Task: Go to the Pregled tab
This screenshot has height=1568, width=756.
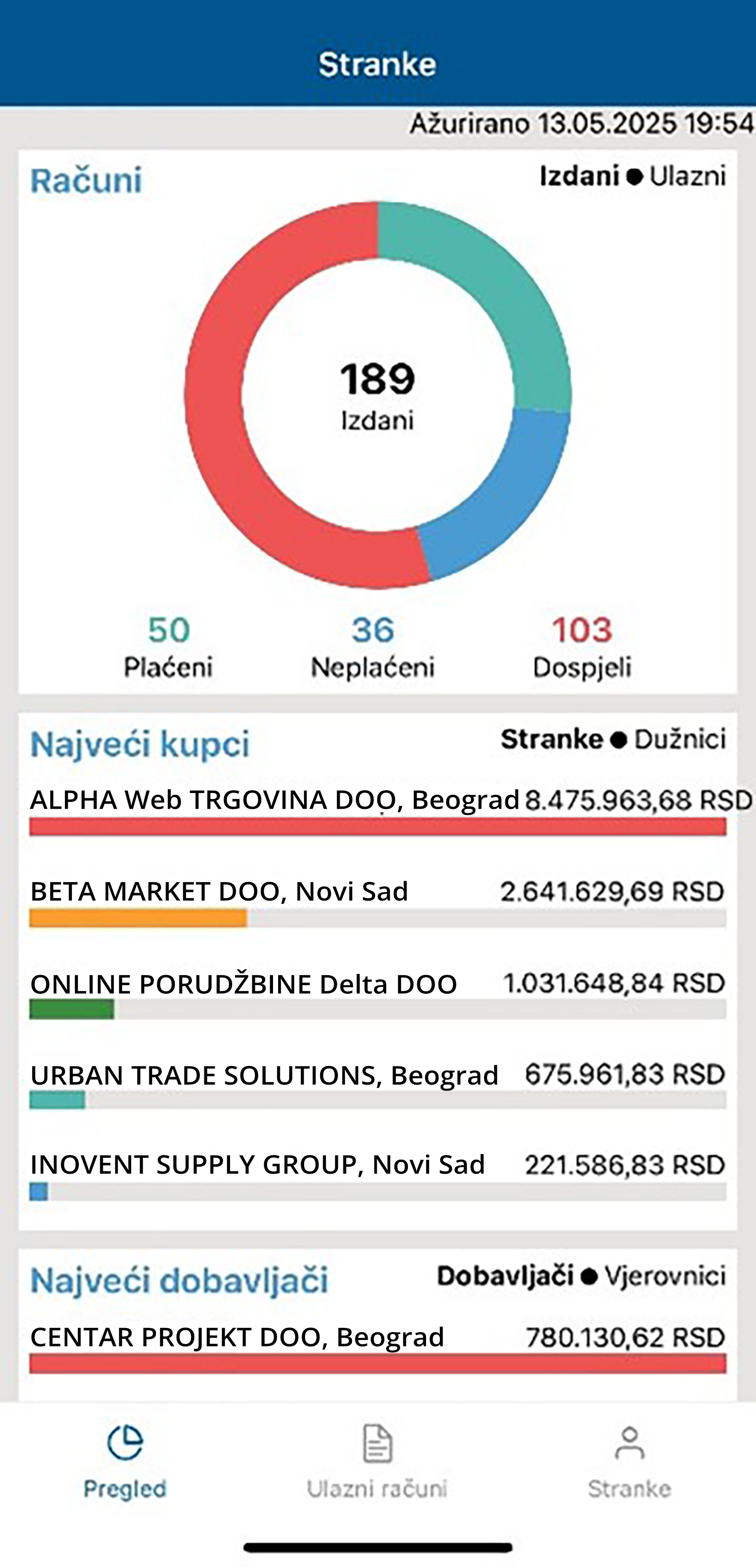Action: pos(126,1461)
